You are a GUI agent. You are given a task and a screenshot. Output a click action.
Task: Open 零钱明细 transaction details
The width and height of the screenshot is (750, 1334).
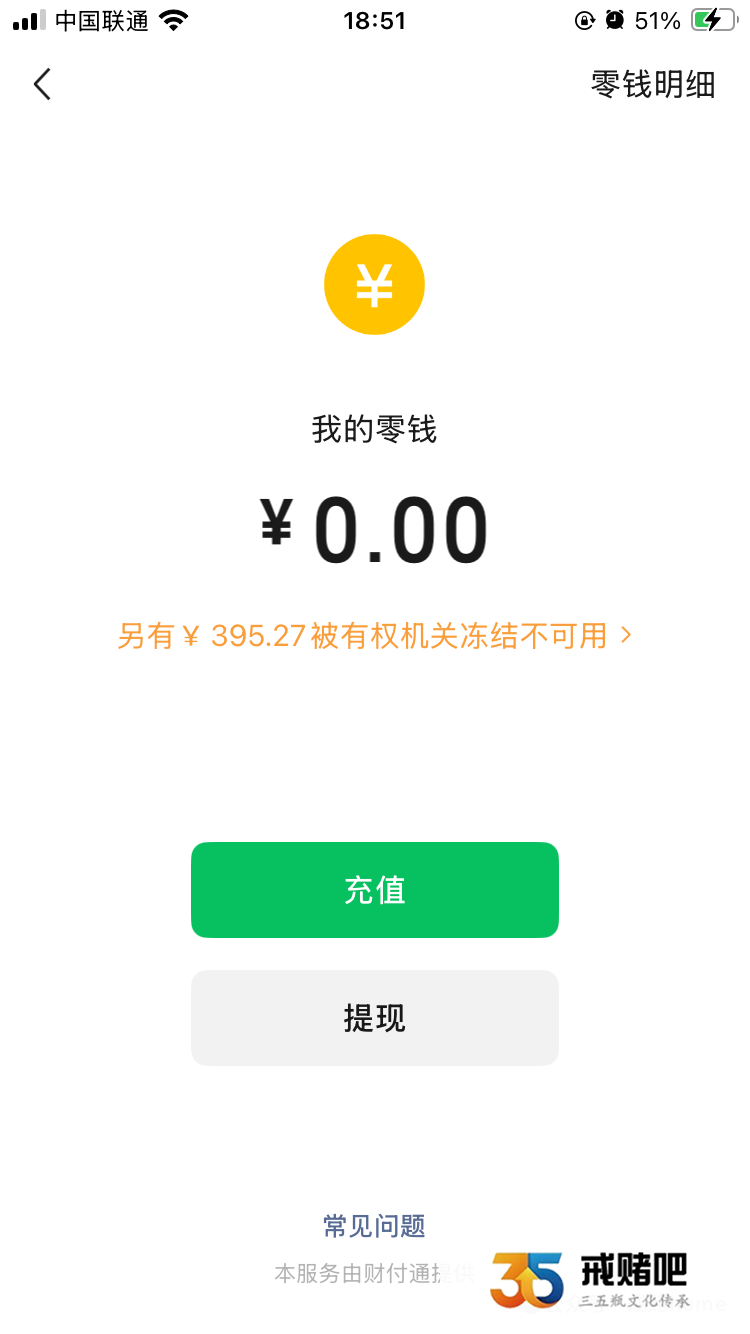pyautogui.click(x=653, y=85)
